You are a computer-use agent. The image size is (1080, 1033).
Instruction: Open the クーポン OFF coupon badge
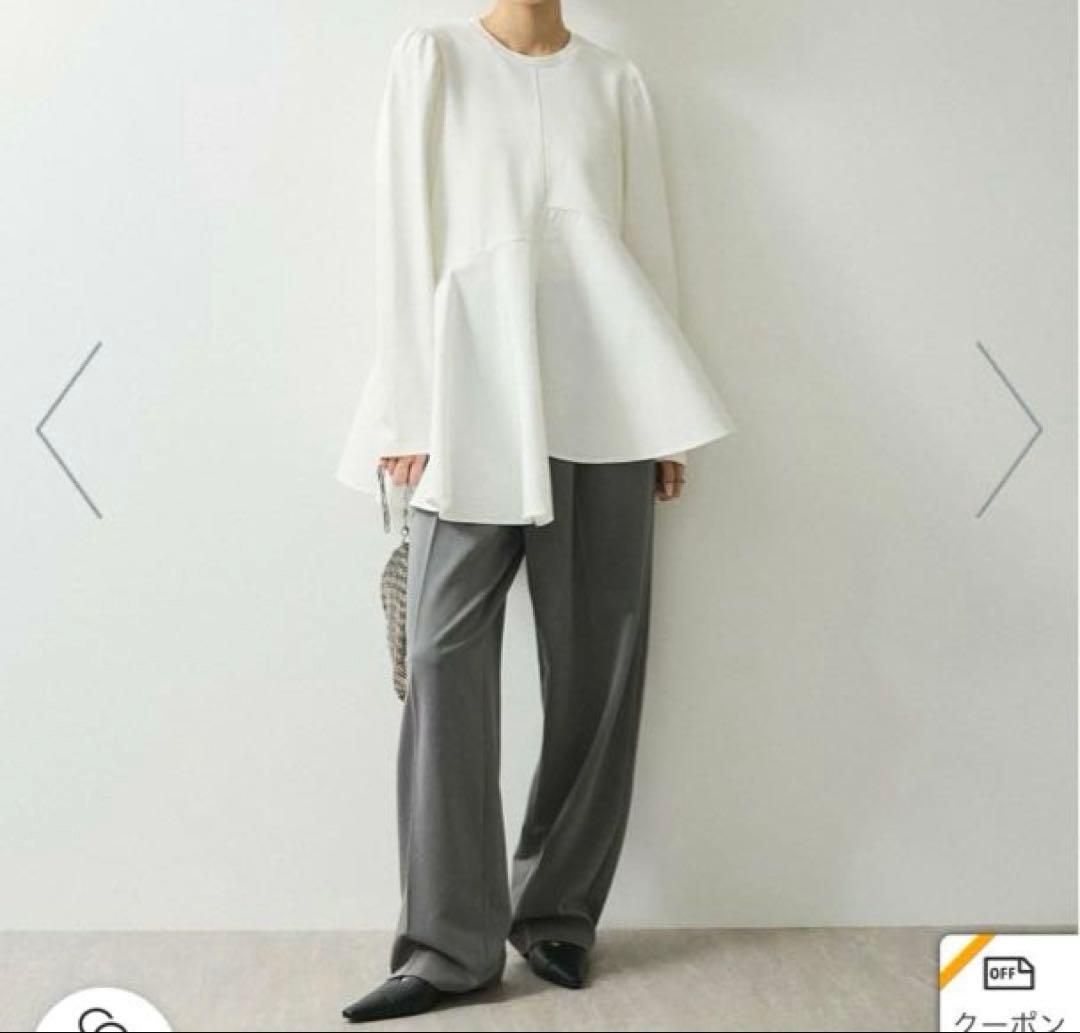click(x=1008, y=985)
